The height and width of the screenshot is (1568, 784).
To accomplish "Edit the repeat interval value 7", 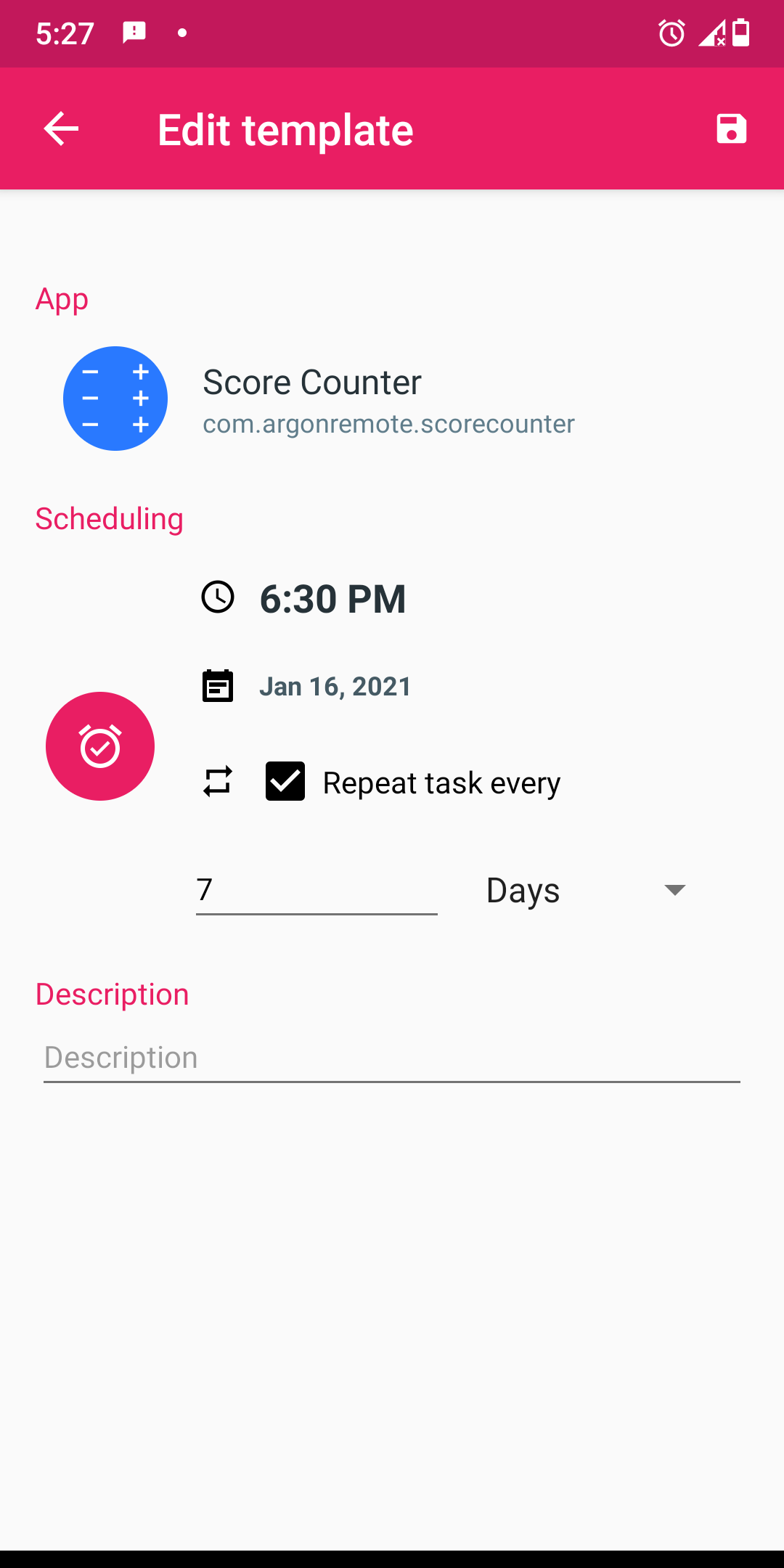I will click(316, 890).
